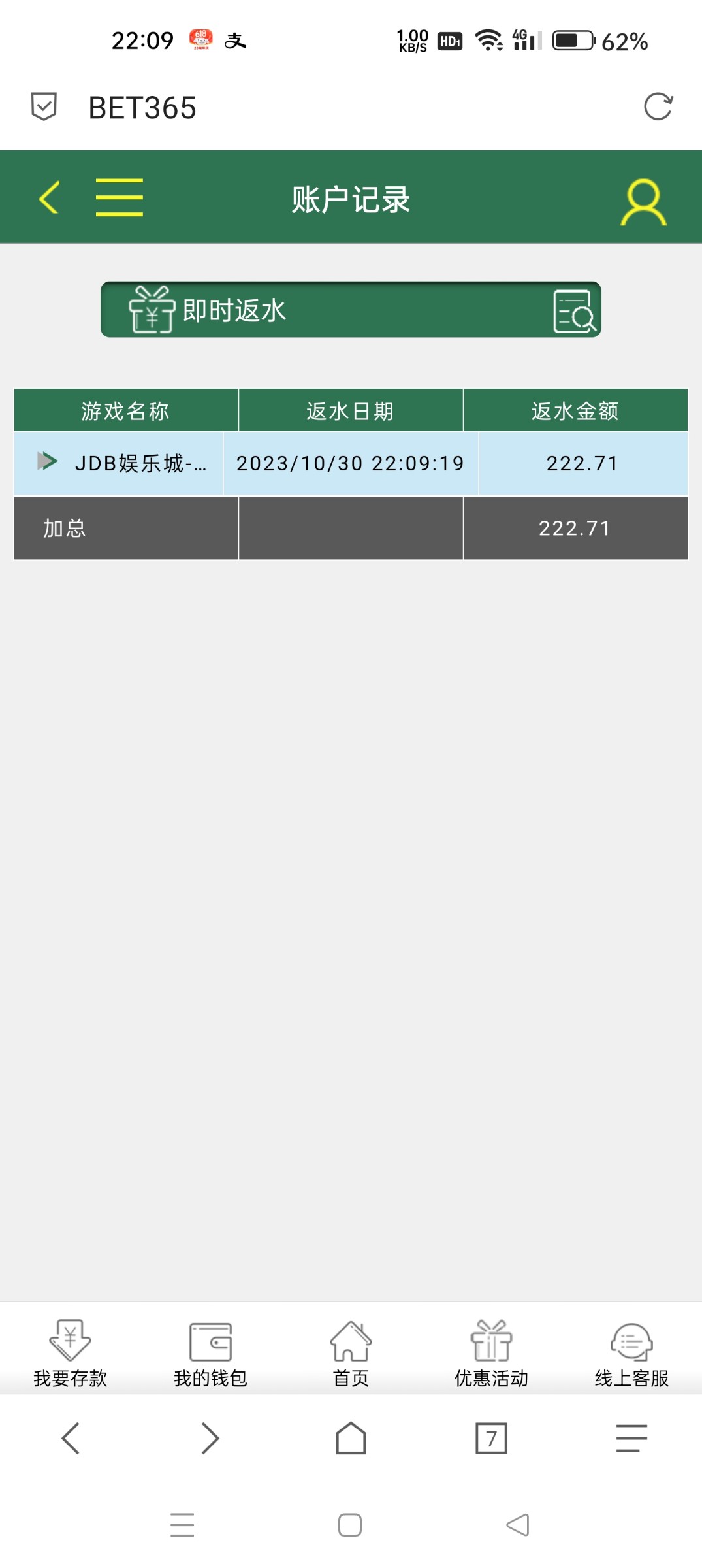Go back using the yellow chevron

50,198
